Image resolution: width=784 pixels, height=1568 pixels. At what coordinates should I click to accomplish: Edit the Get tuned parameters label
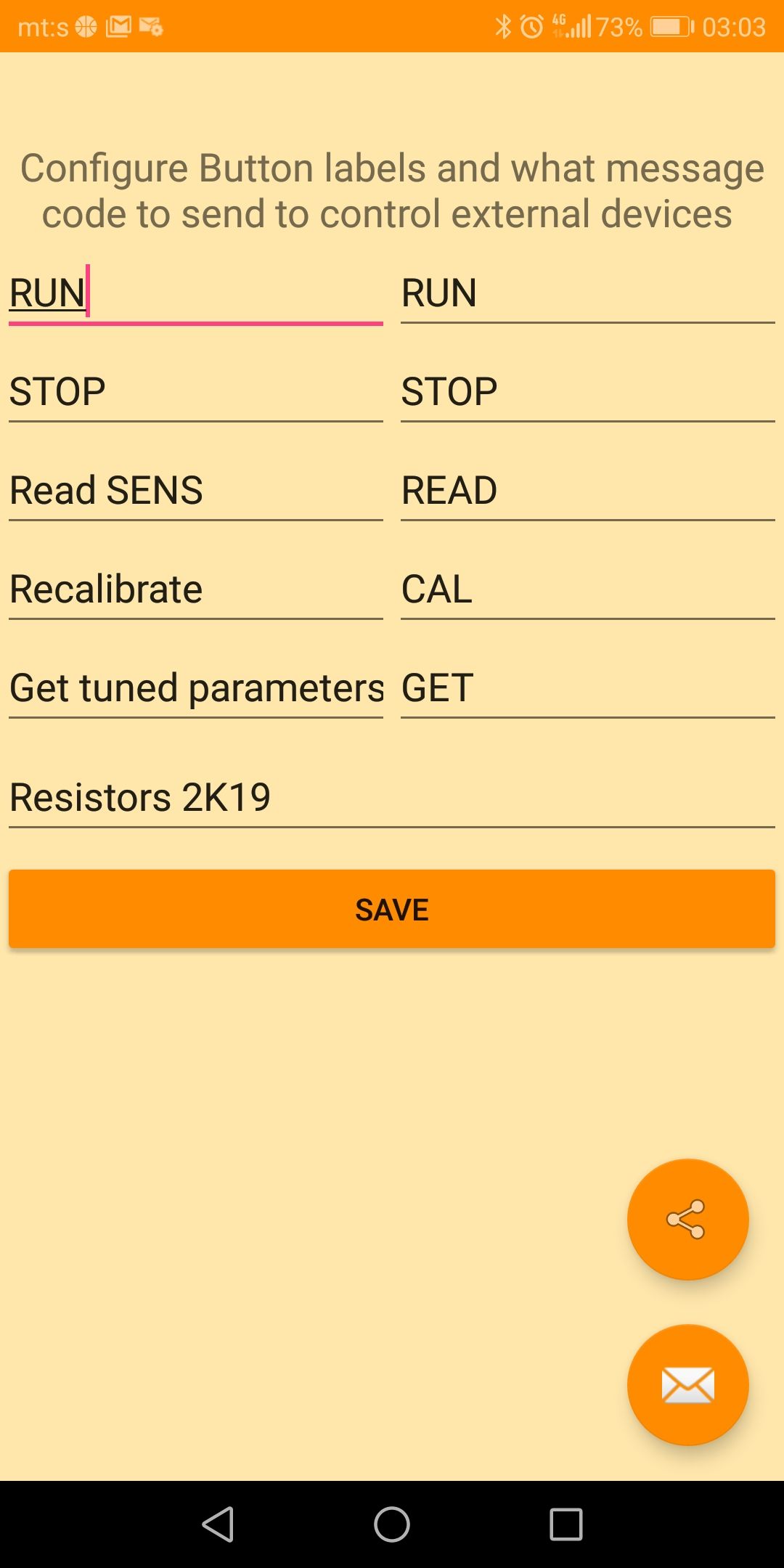(196, 688)
